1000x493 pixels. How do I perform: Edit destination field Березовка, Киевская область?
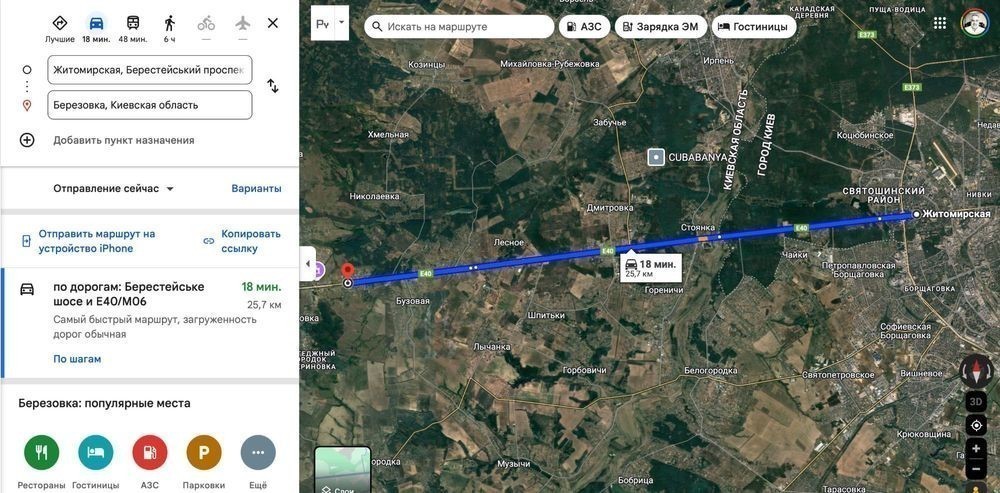(149, 105)
